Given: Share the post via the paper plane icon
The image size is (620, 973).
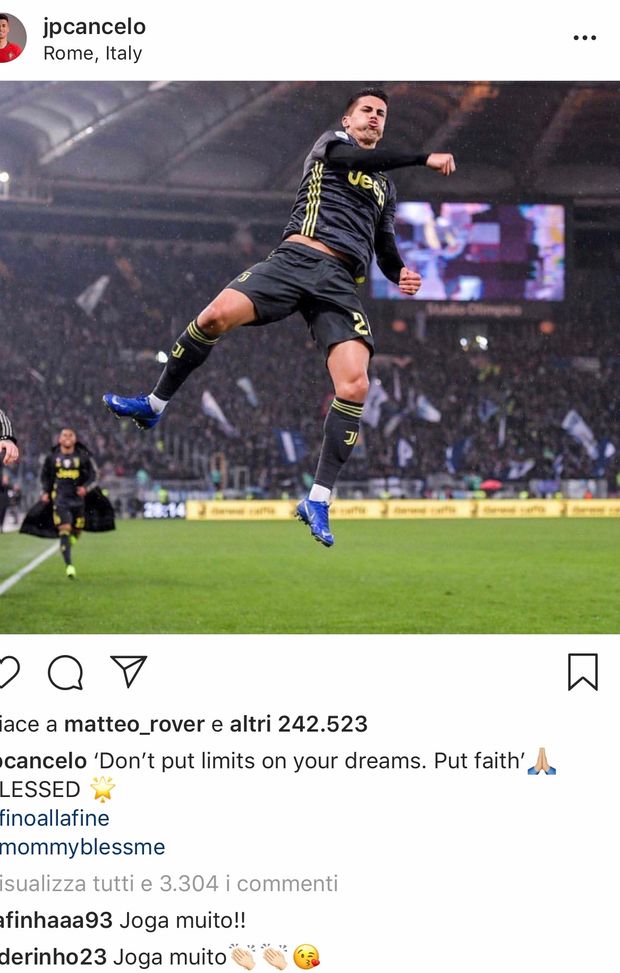Looking at the screenshot, I should point(128,671).
